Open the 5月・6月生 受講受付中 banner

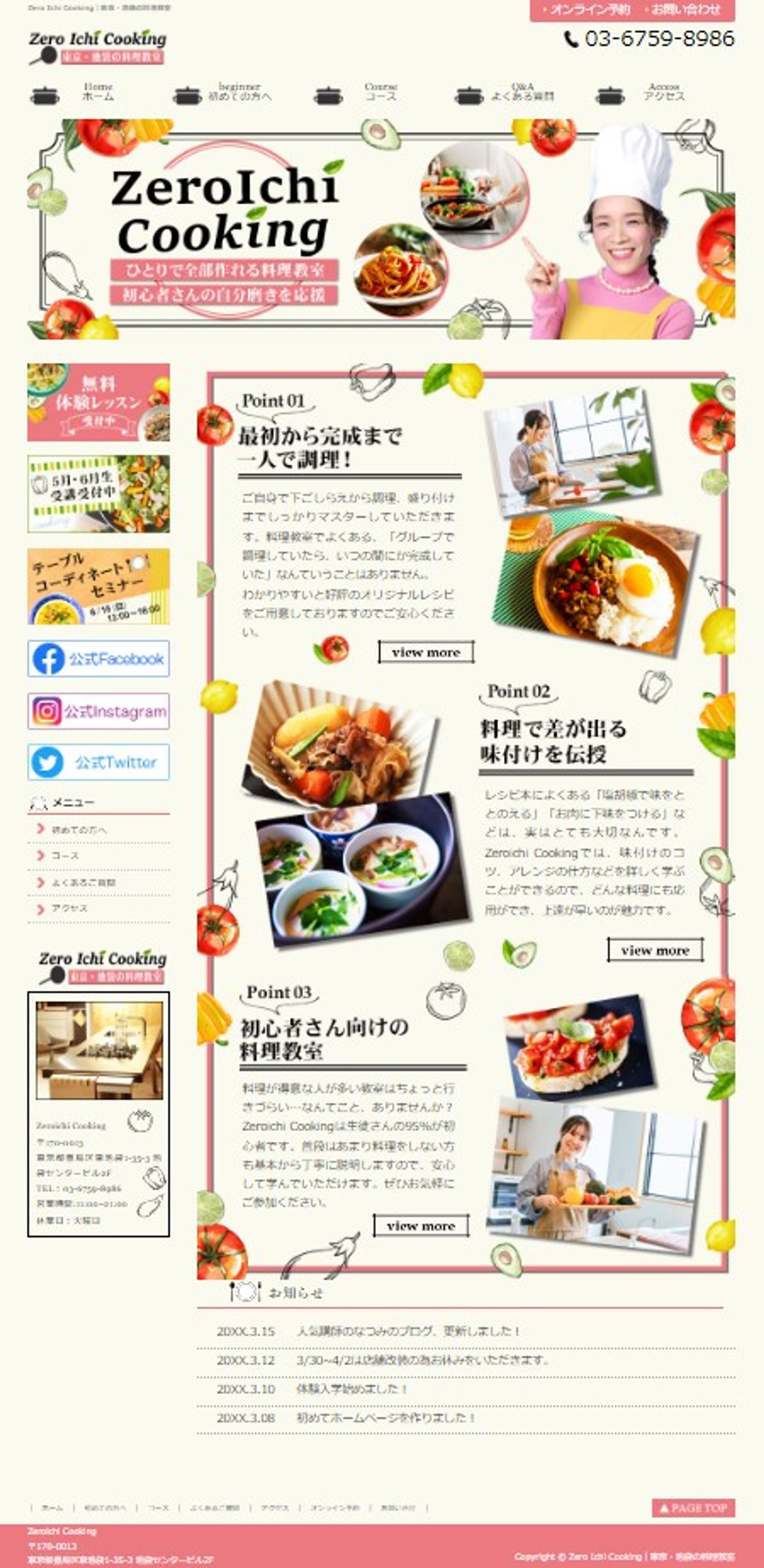pyautogui.click(x=99, y=494)
